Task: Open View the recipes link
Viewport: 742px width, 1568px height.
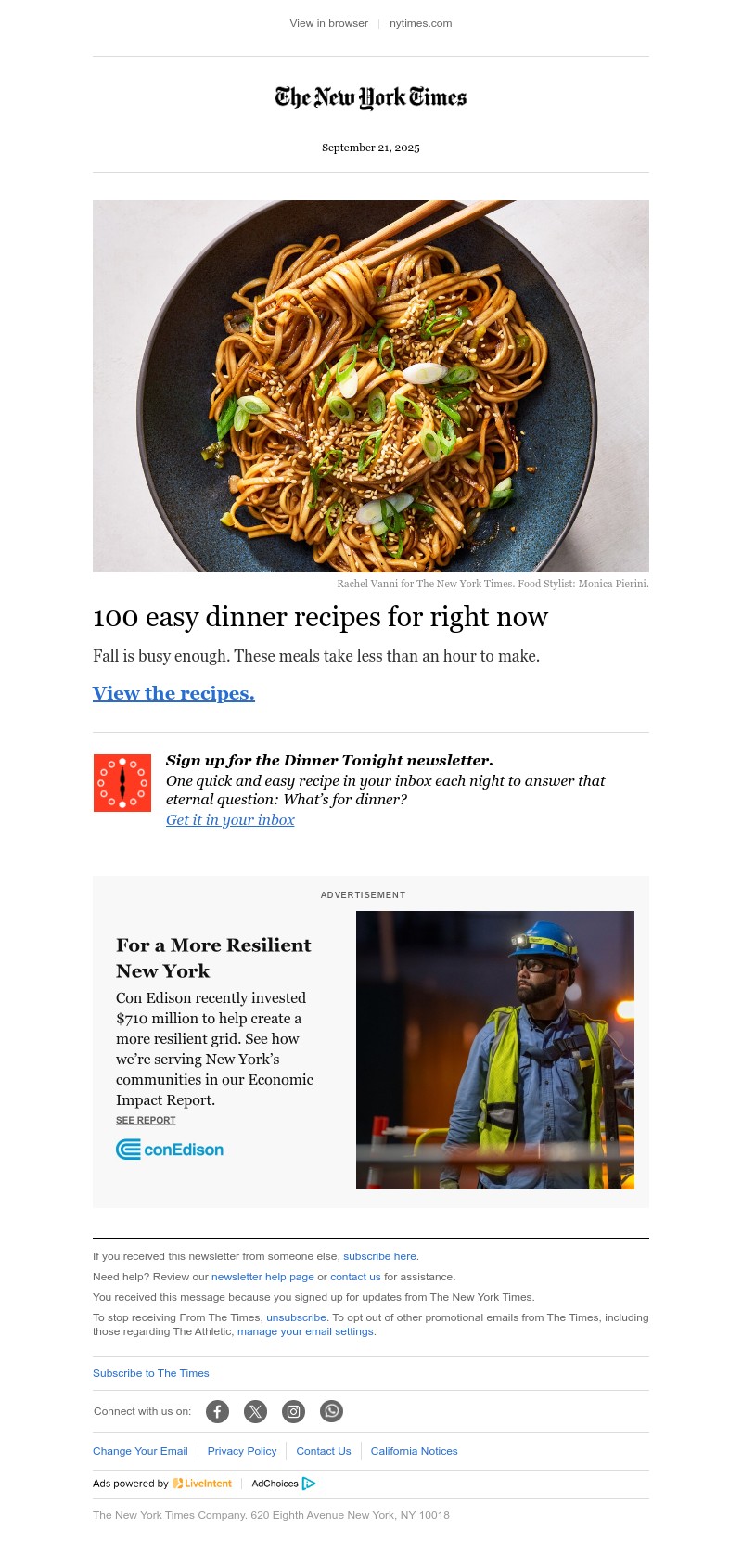Action: tap(173, 693)
